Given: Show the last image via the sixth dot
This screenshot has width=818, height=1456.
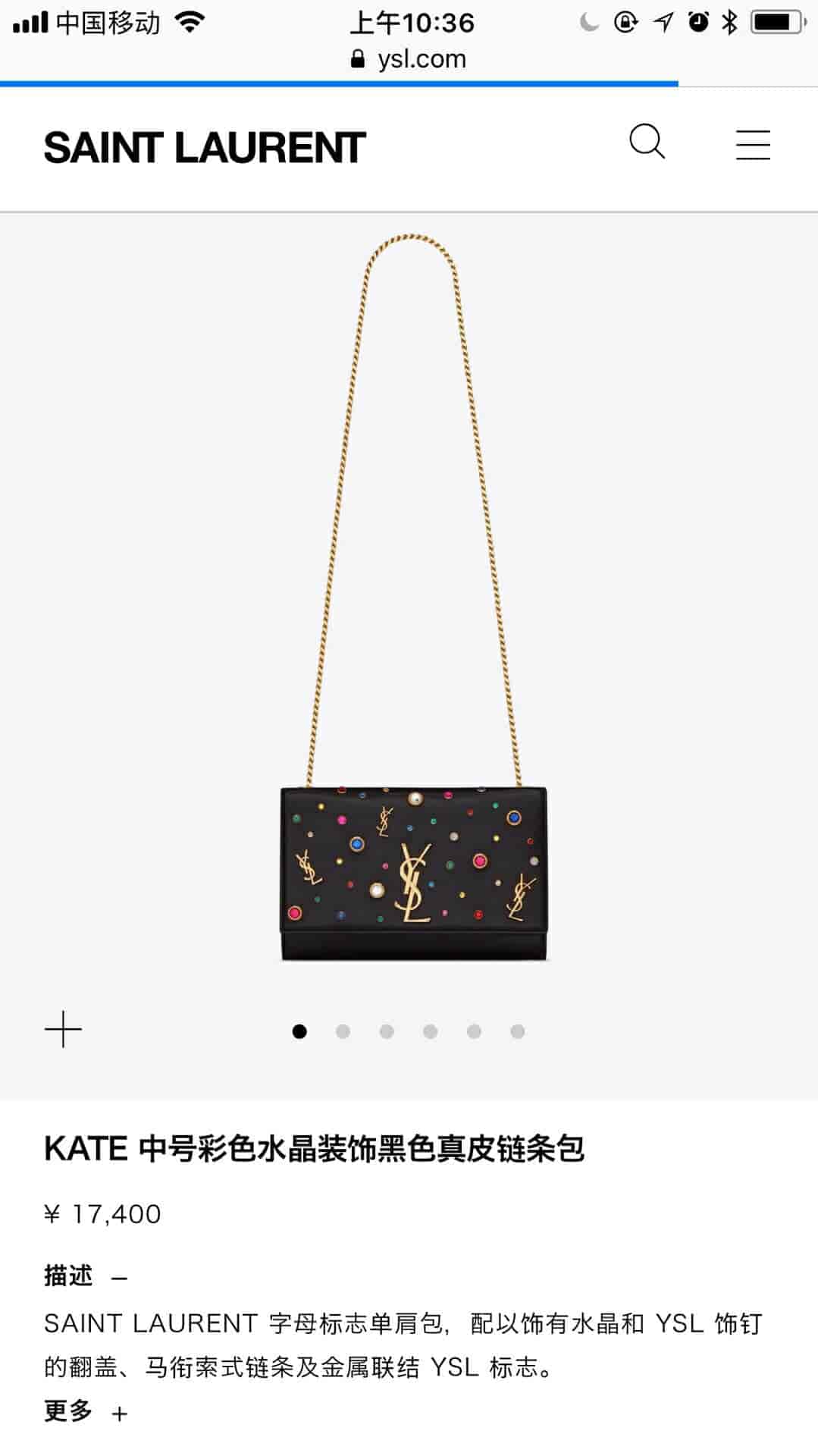Looking at the screenshot, I should click(518, 1031).
